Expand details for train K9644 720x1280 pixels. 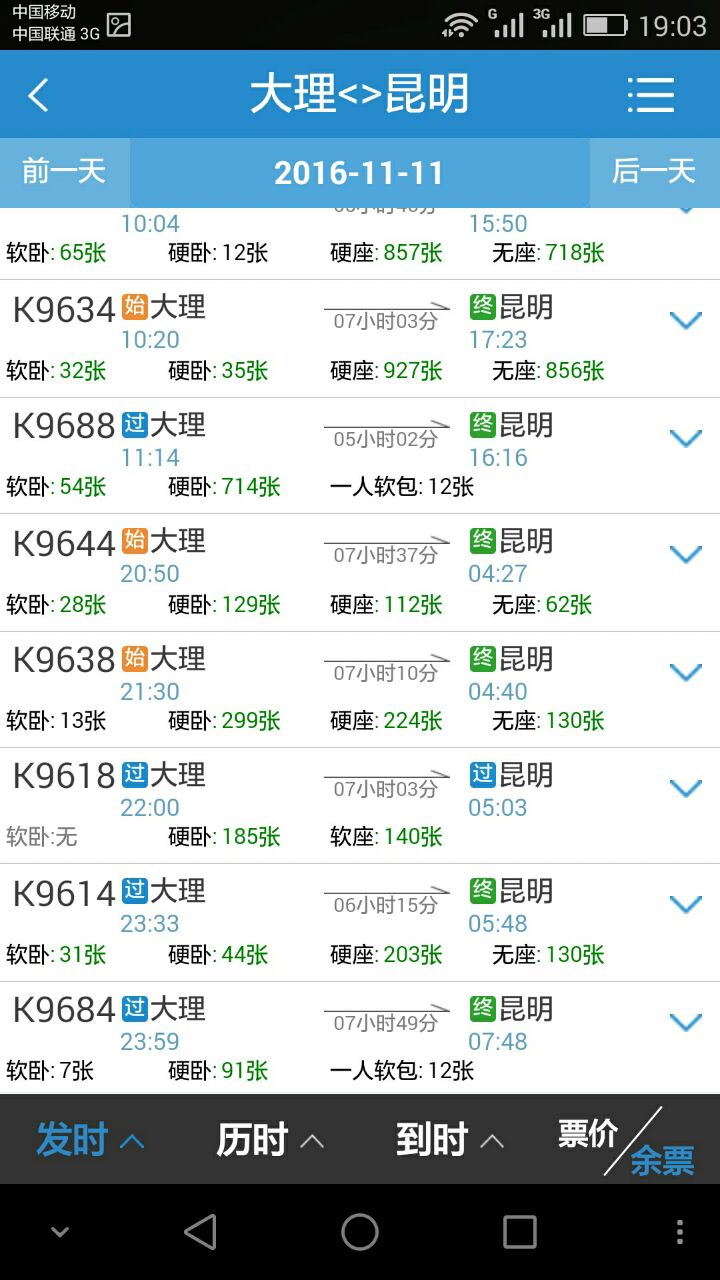[x=685, y=555]
